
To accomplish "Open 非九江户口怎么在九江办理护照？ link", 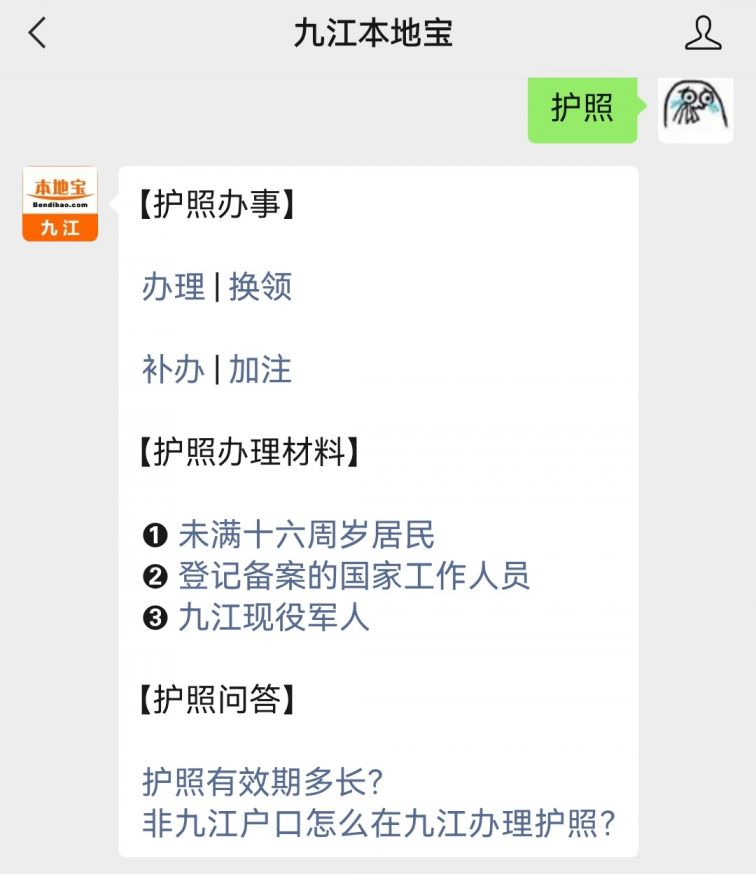I will (x=378, y=823).
